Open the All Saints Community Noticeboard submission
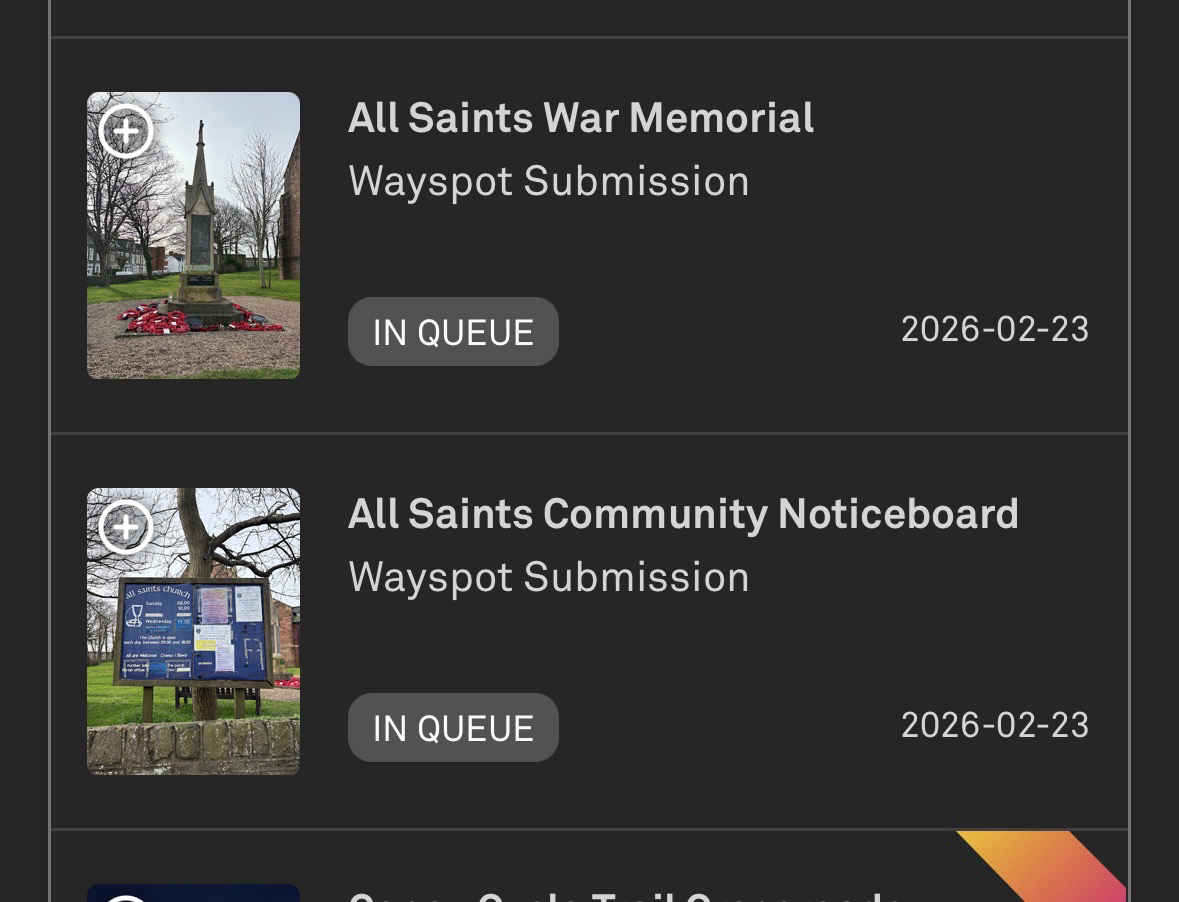Screen dimensions: 1179x902 (x=682, y=514)
